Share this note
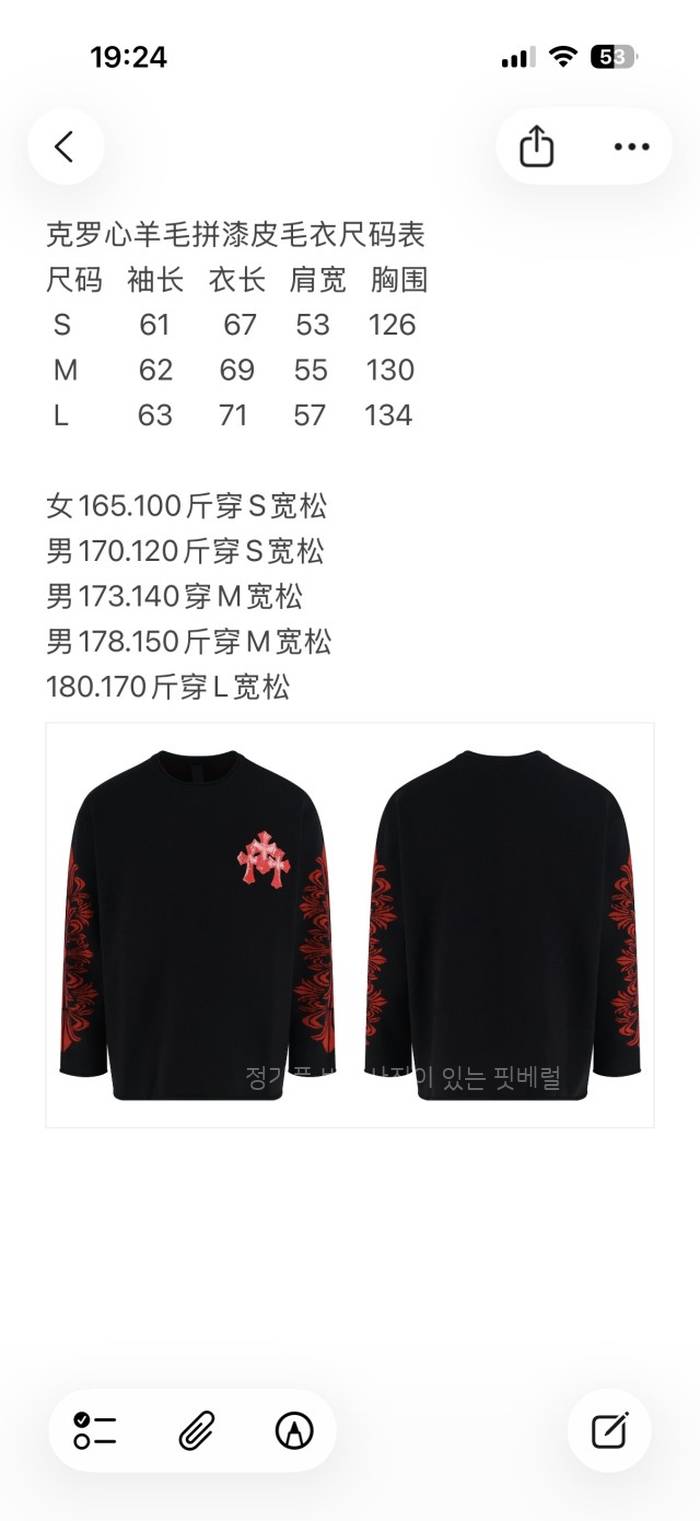 pyautogui.click(x=537, y=147)
